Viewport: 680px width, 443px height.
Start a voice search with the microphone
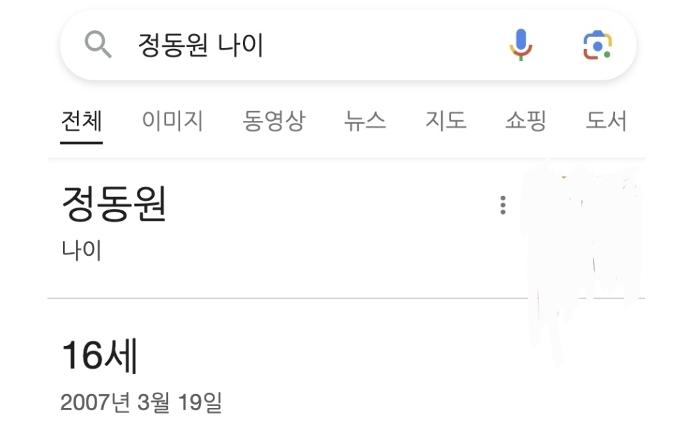click(521, 45)
